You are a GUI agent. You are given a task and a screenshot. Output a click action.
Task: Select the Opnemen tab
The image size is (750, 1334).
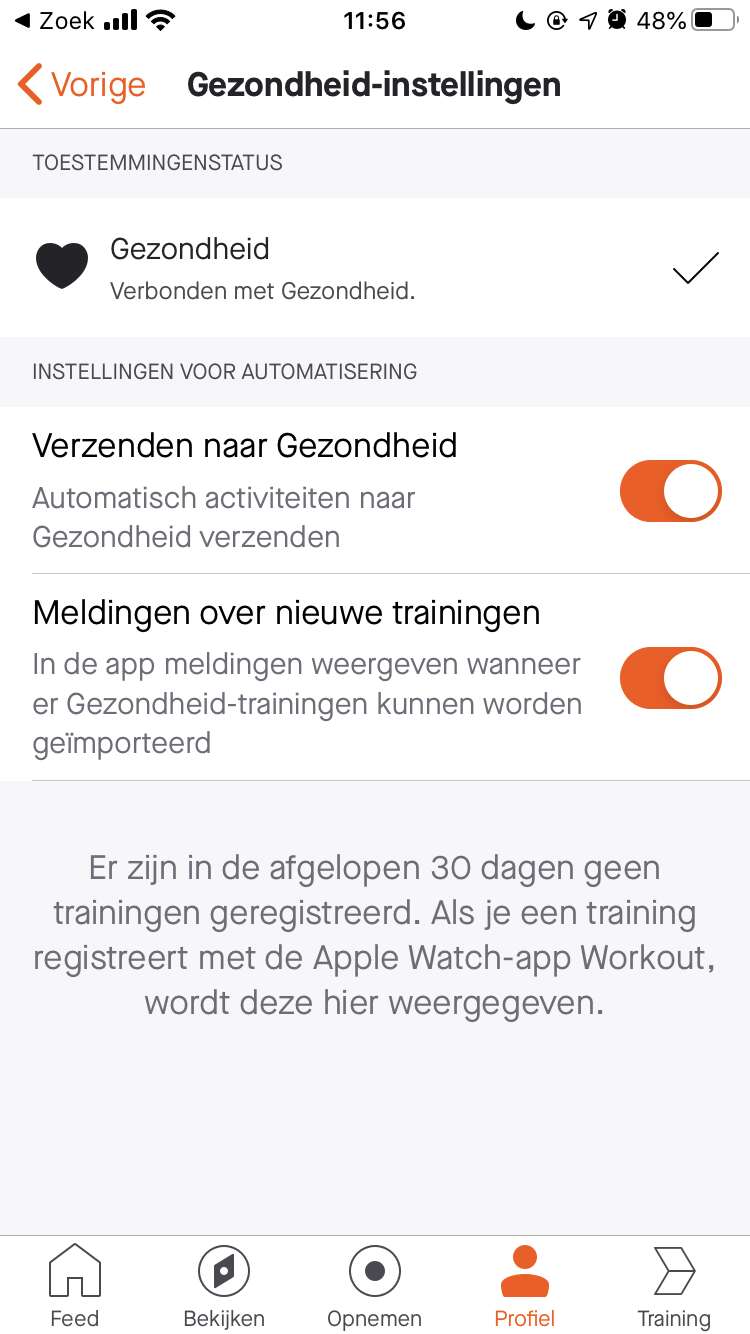375,1286
